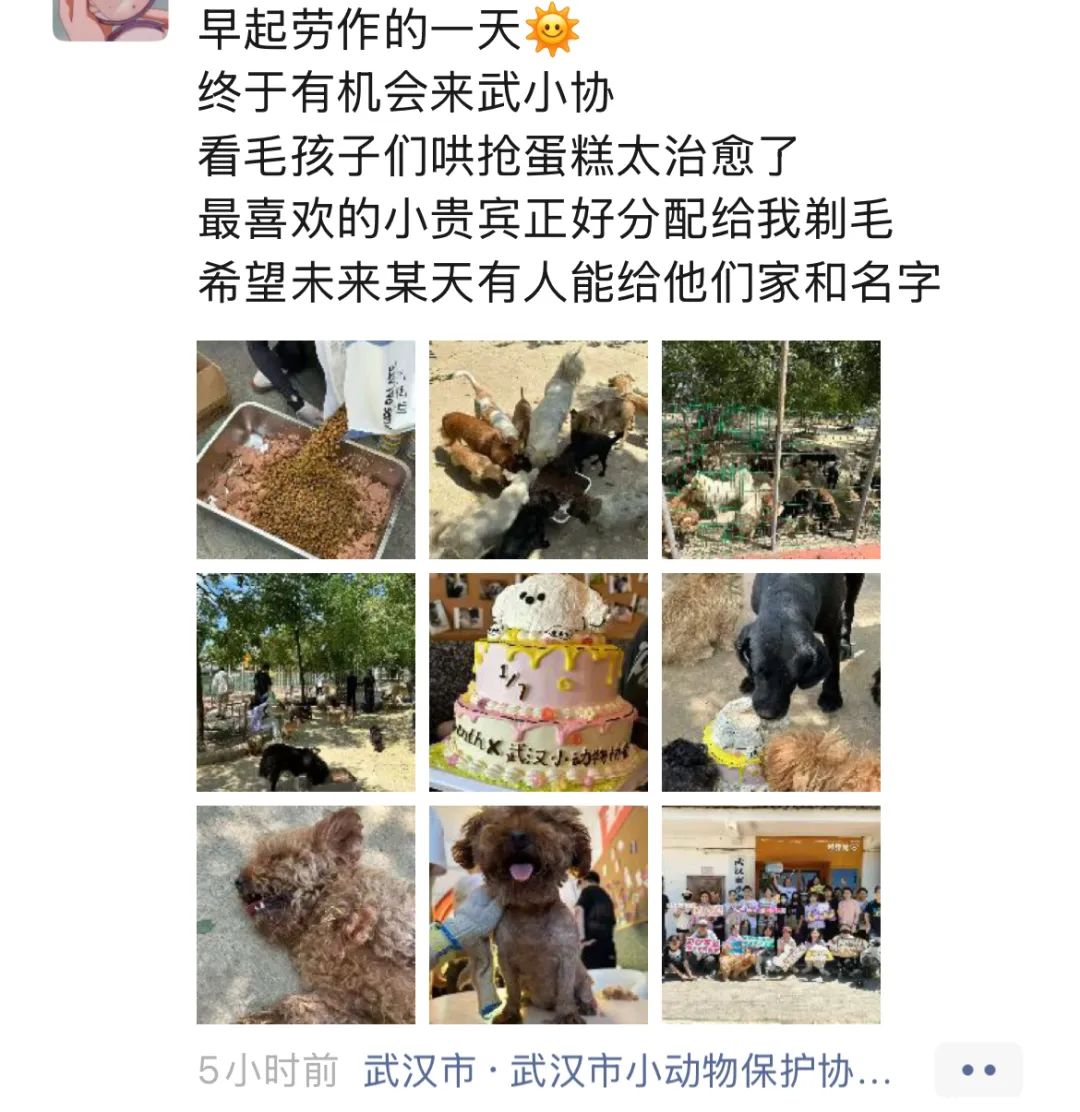Open the brown poodle lying down photo
The height and width of the screenshot is (1112, 1080).
tap(305, 915)
